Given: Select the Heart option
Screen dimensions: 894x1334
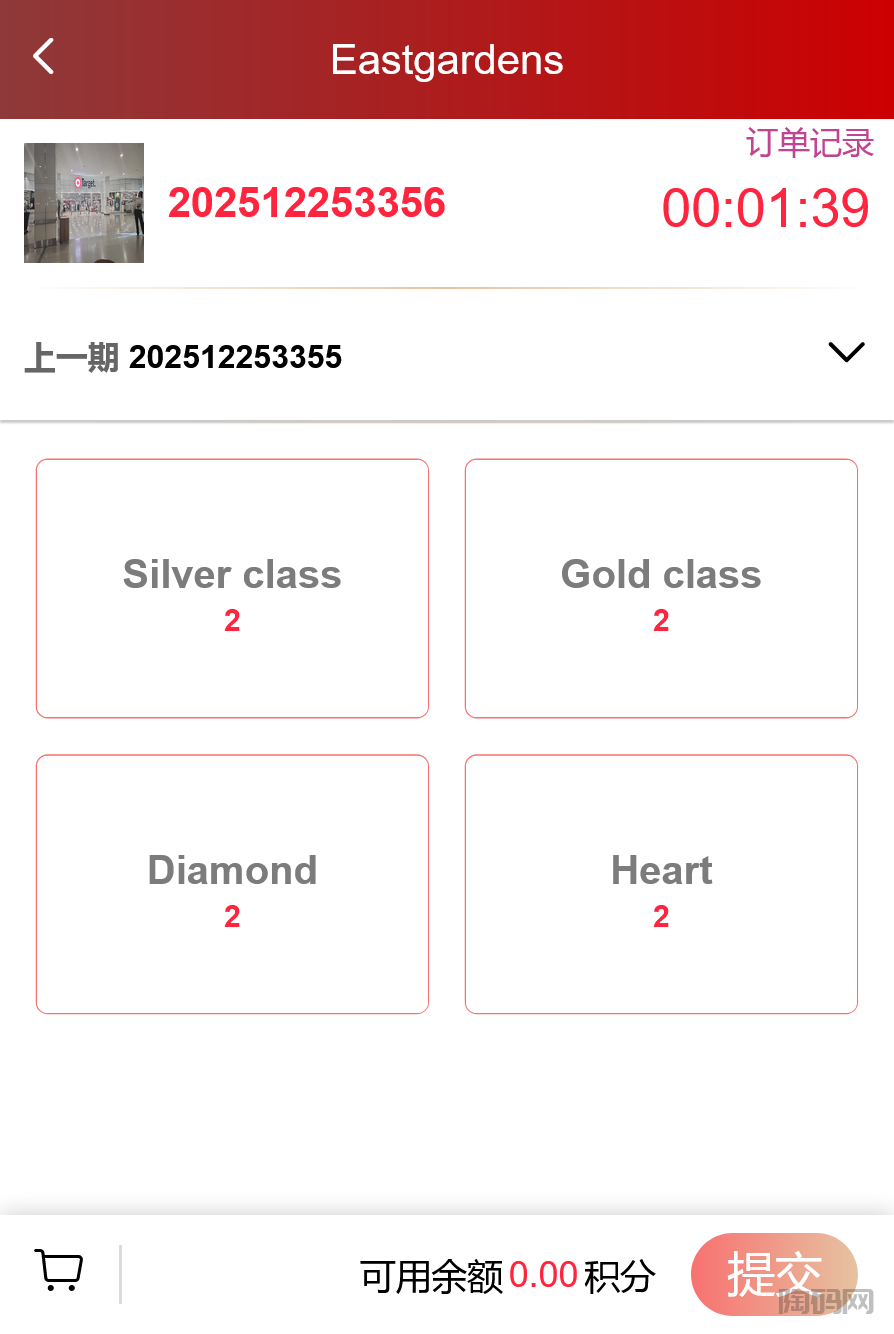Looking at the screenshot, I should (x=661, y=884).
